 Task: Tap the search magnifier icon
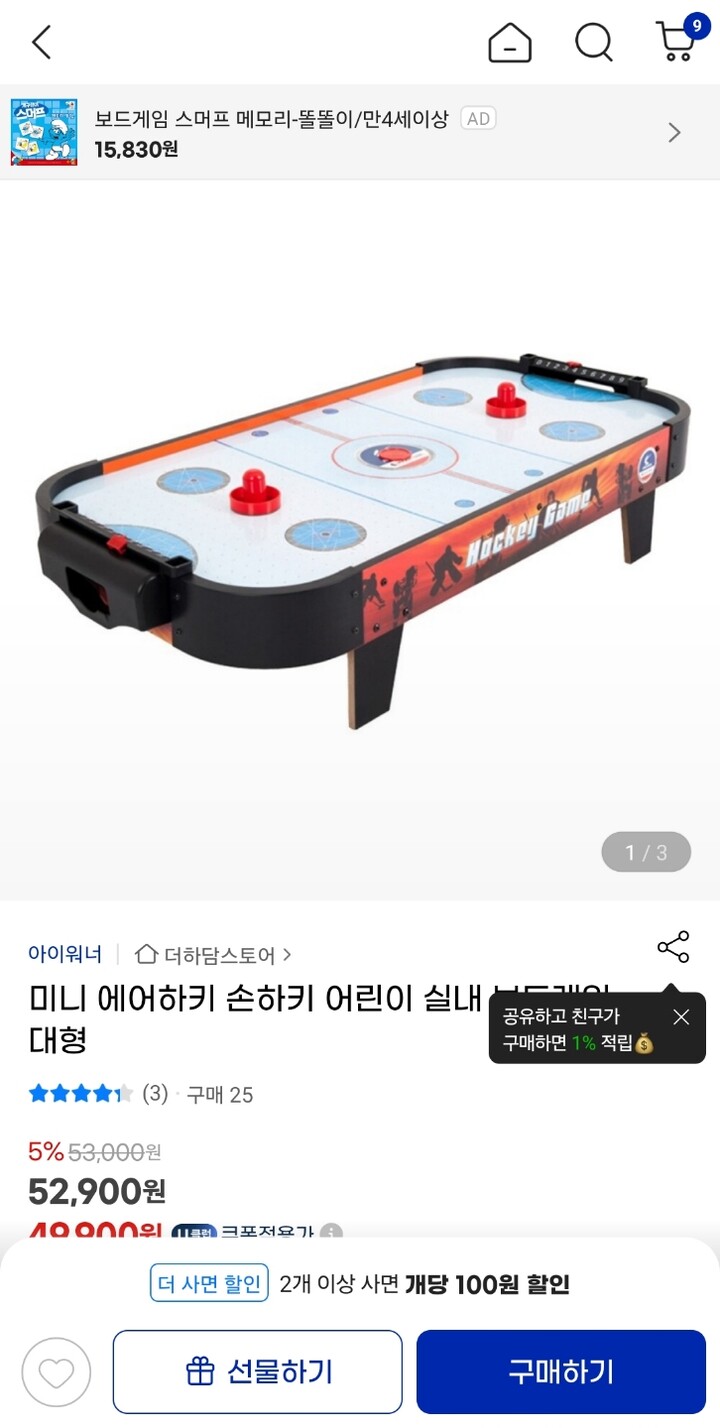coord(594,43)
